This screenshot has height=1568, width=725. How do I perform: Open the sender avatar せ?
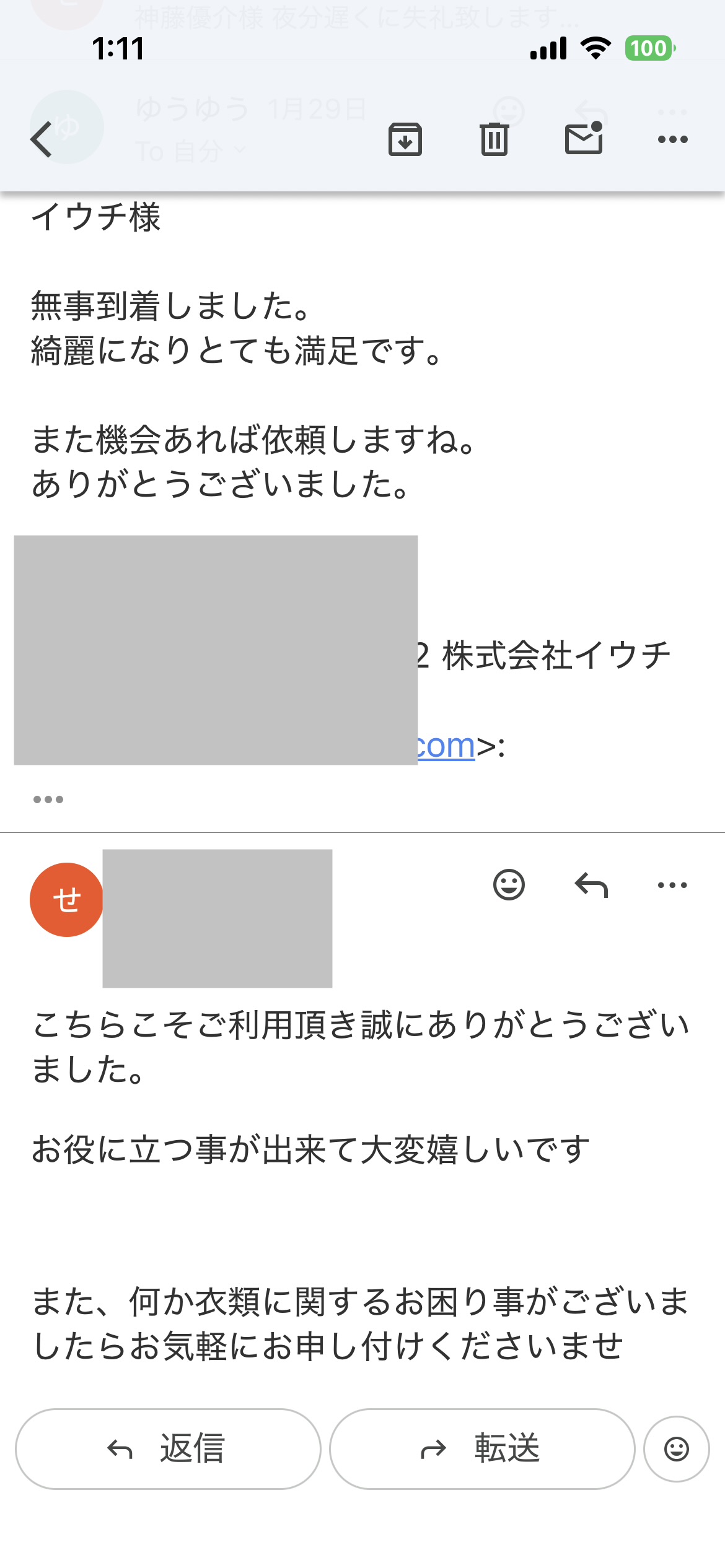[66, 899]
